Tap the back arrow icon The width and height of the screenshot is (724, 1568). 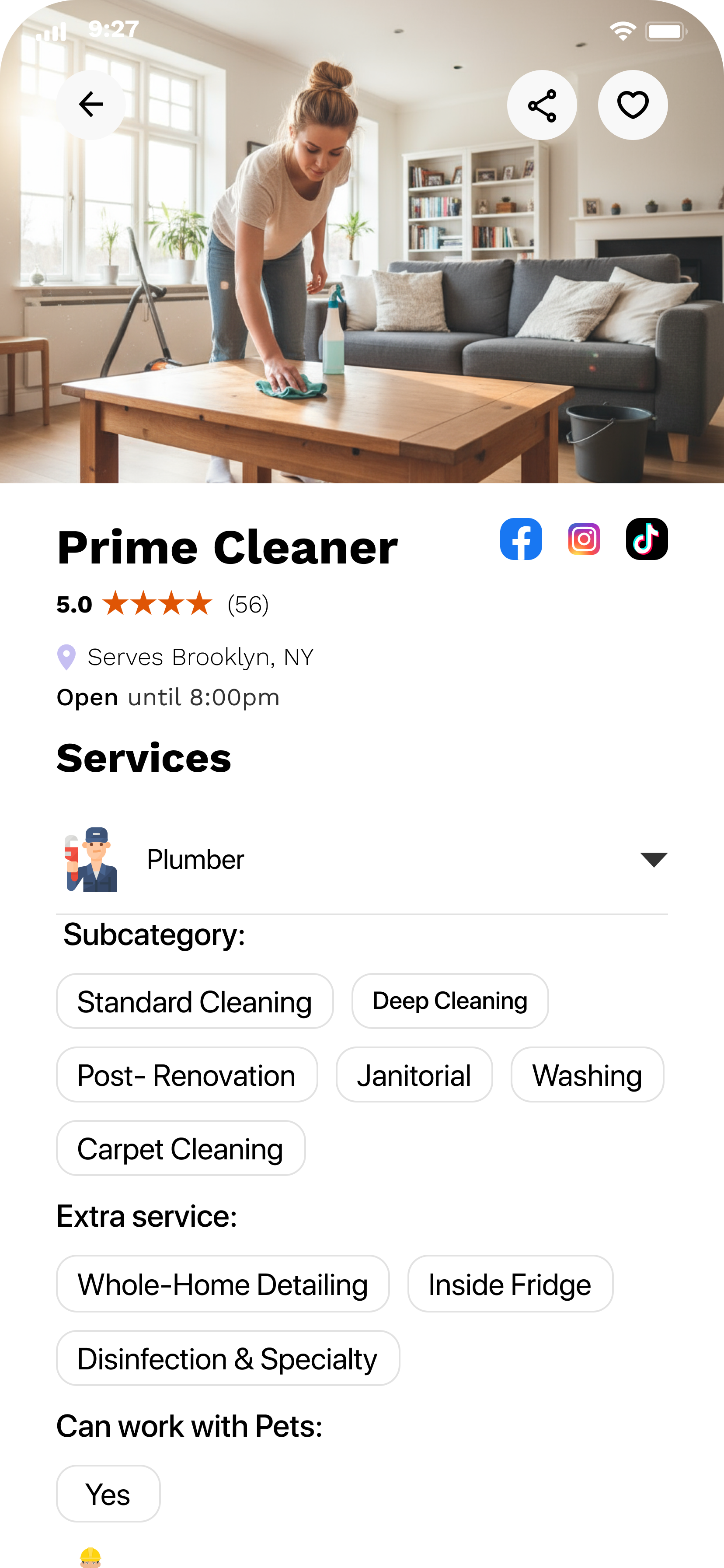point(90,104)
